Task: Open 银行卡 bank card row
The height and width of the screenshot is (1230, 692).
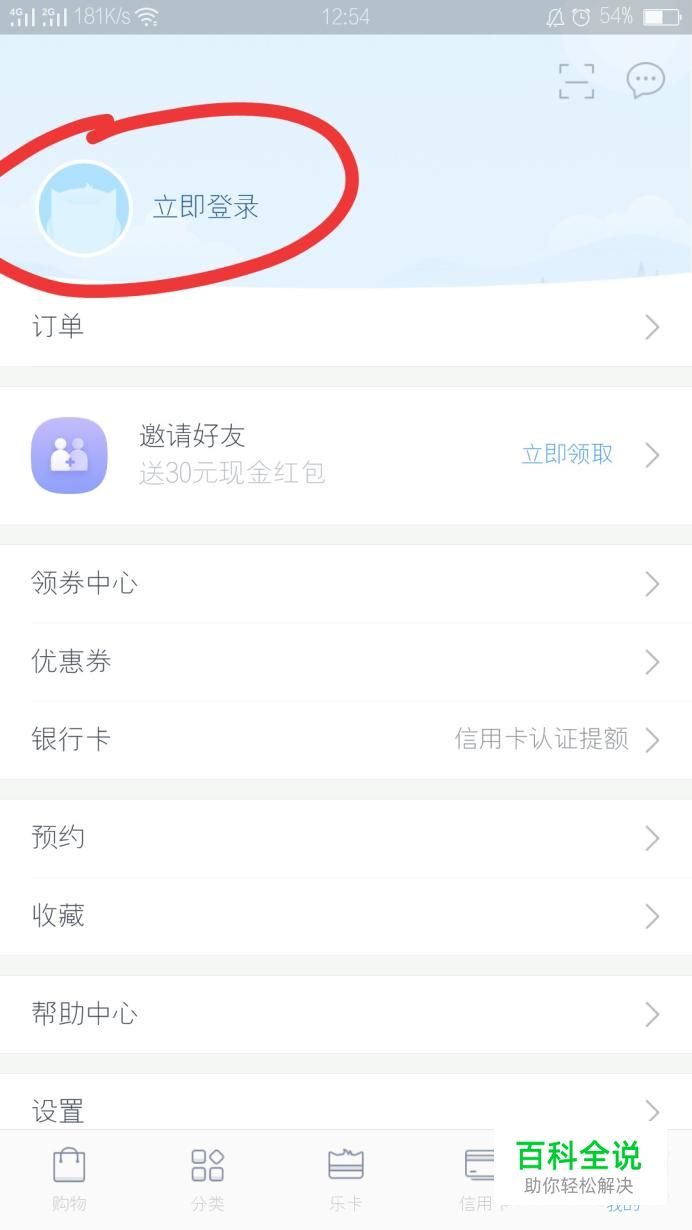Action: point(345,739)
